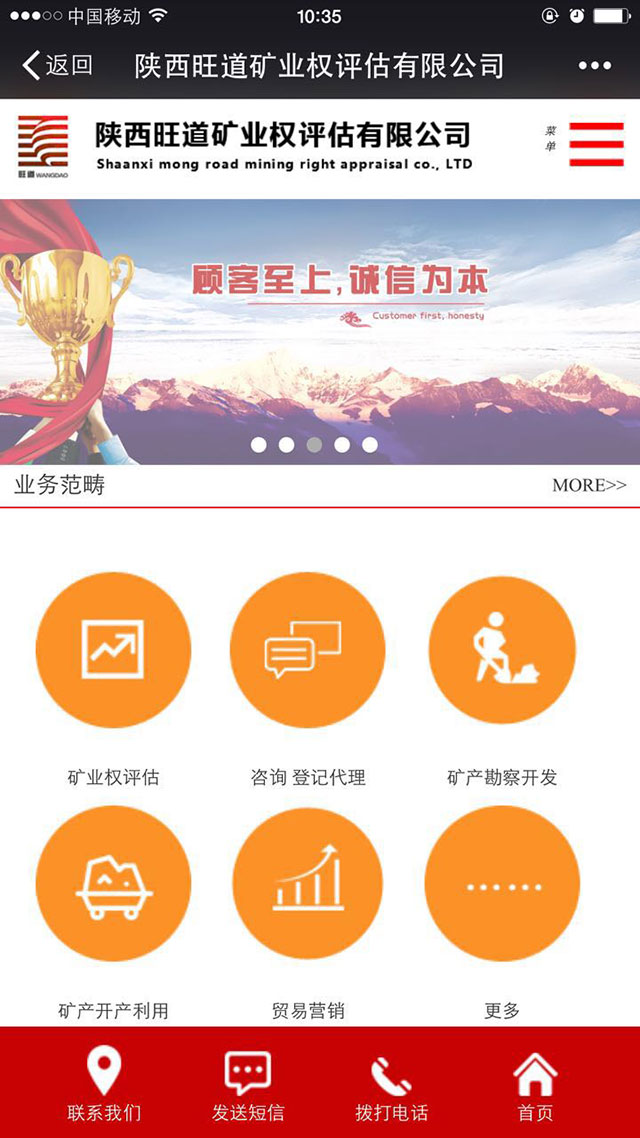Go back using the 返回 arrow
Screen dimensions: 640x1138
56,66
